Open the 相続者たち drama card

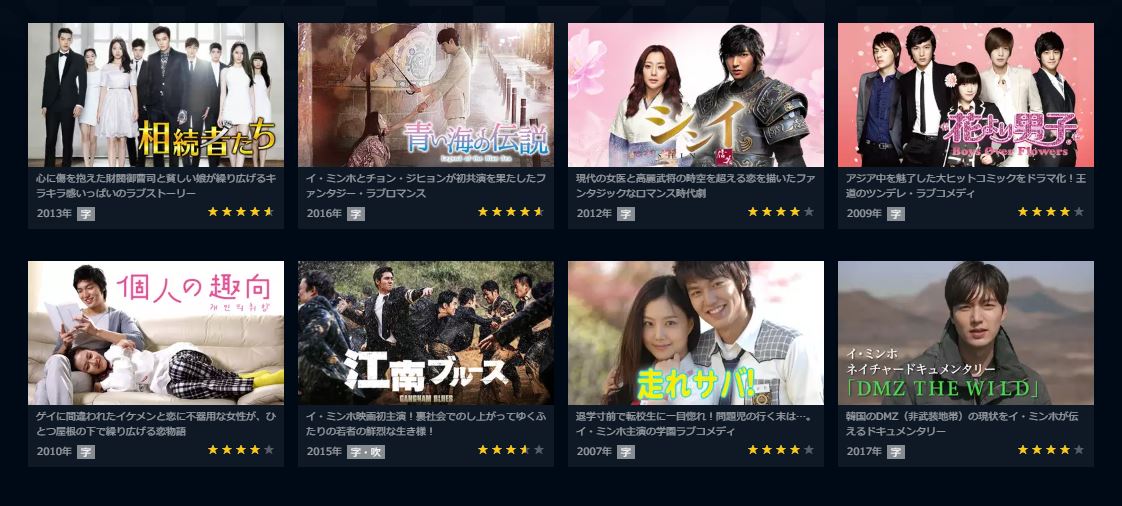tap(156, 96)
